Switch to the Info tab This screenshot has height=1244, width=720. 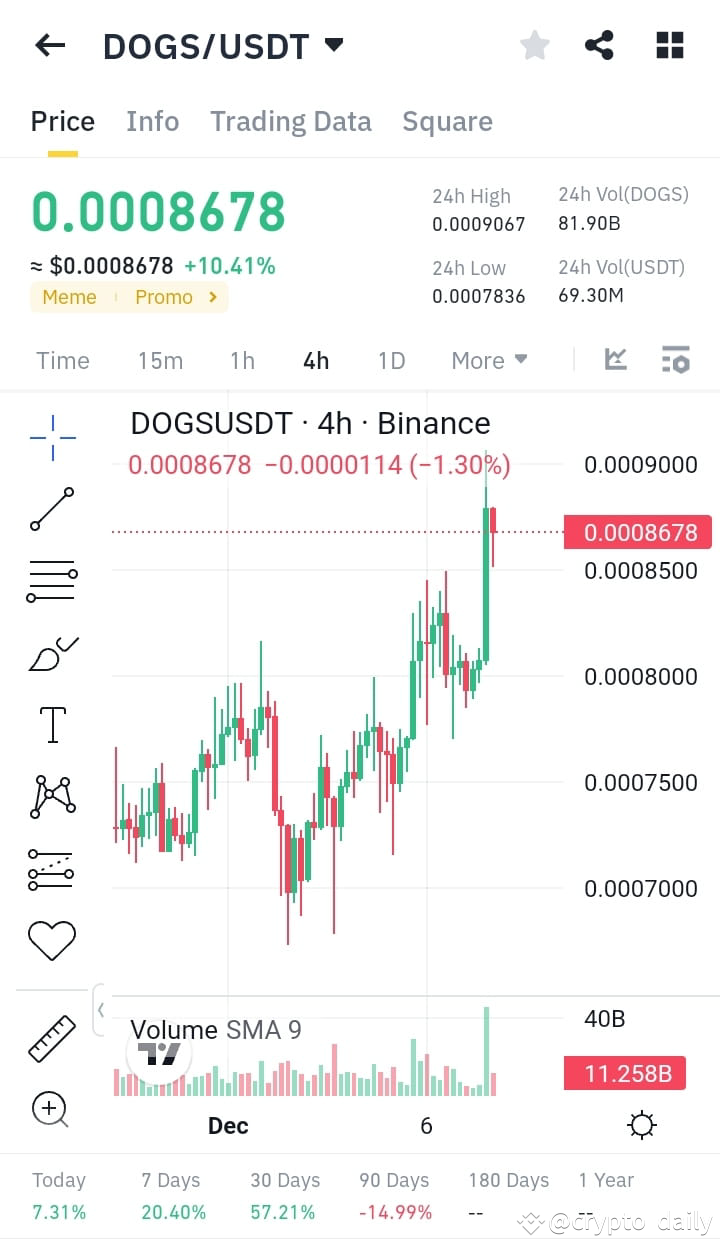click(152, 121)
